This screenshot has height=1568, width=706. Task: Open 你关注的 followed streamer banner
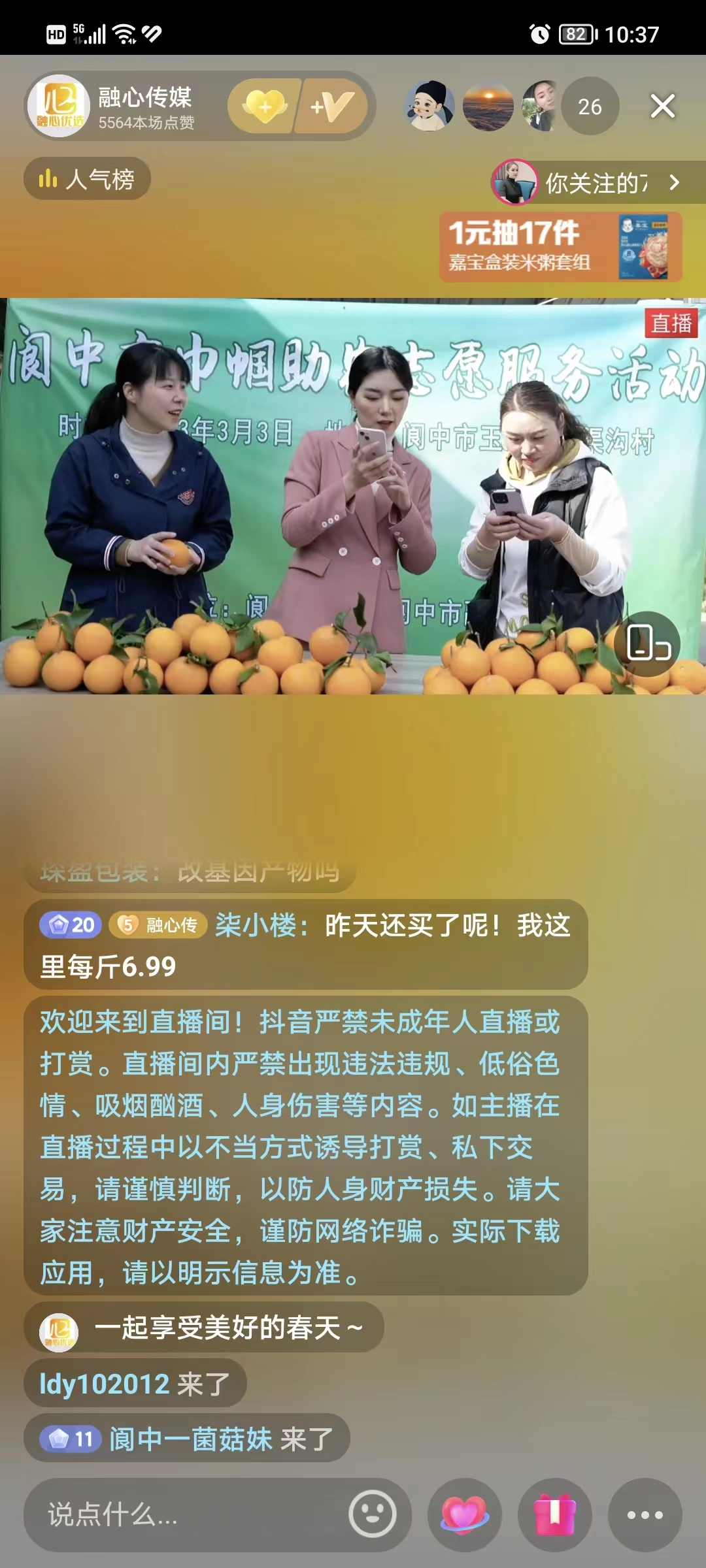point(595,183)
